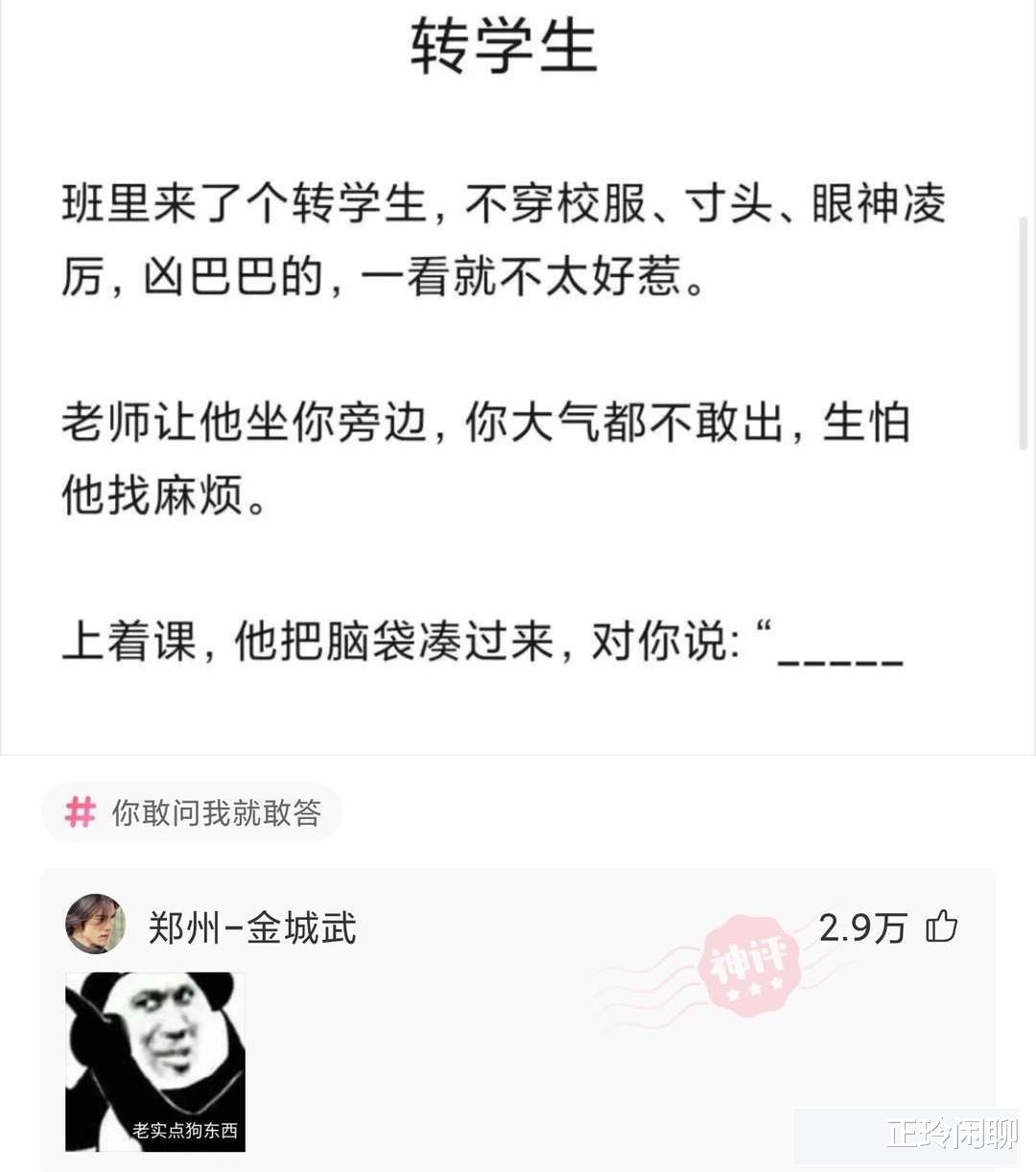Open the 转学生 post image

(x=504, y=384)
